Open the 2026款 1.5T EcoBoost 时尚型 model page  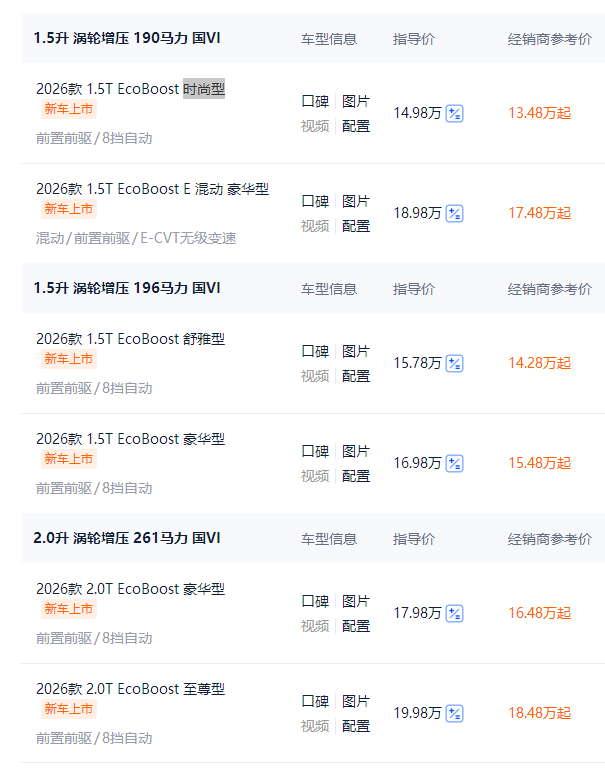[130, 89]
